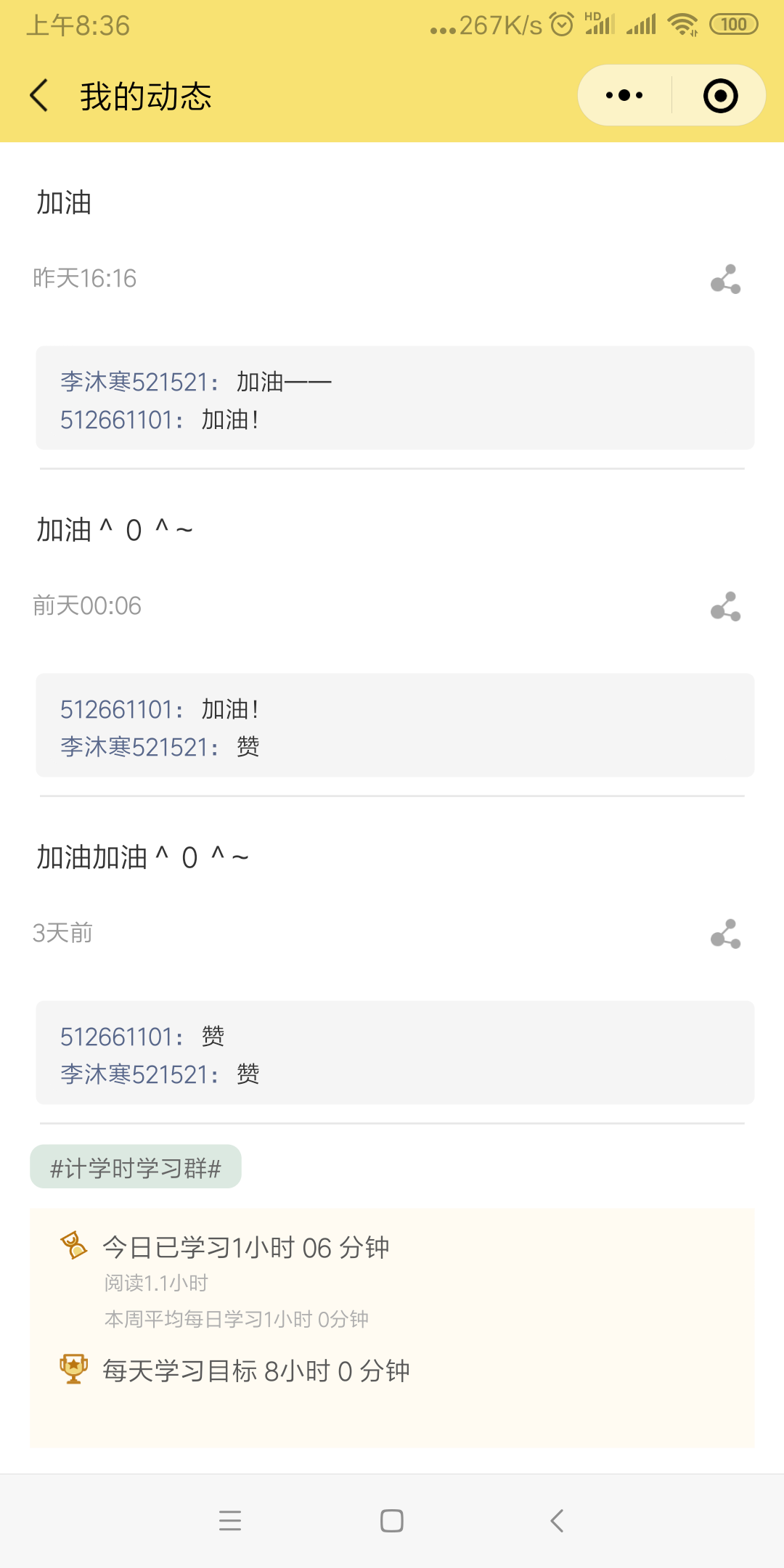The image size is (784, 1568).
Task: Open recent apps from navigation bar
Action: (x=230, y=1520)
